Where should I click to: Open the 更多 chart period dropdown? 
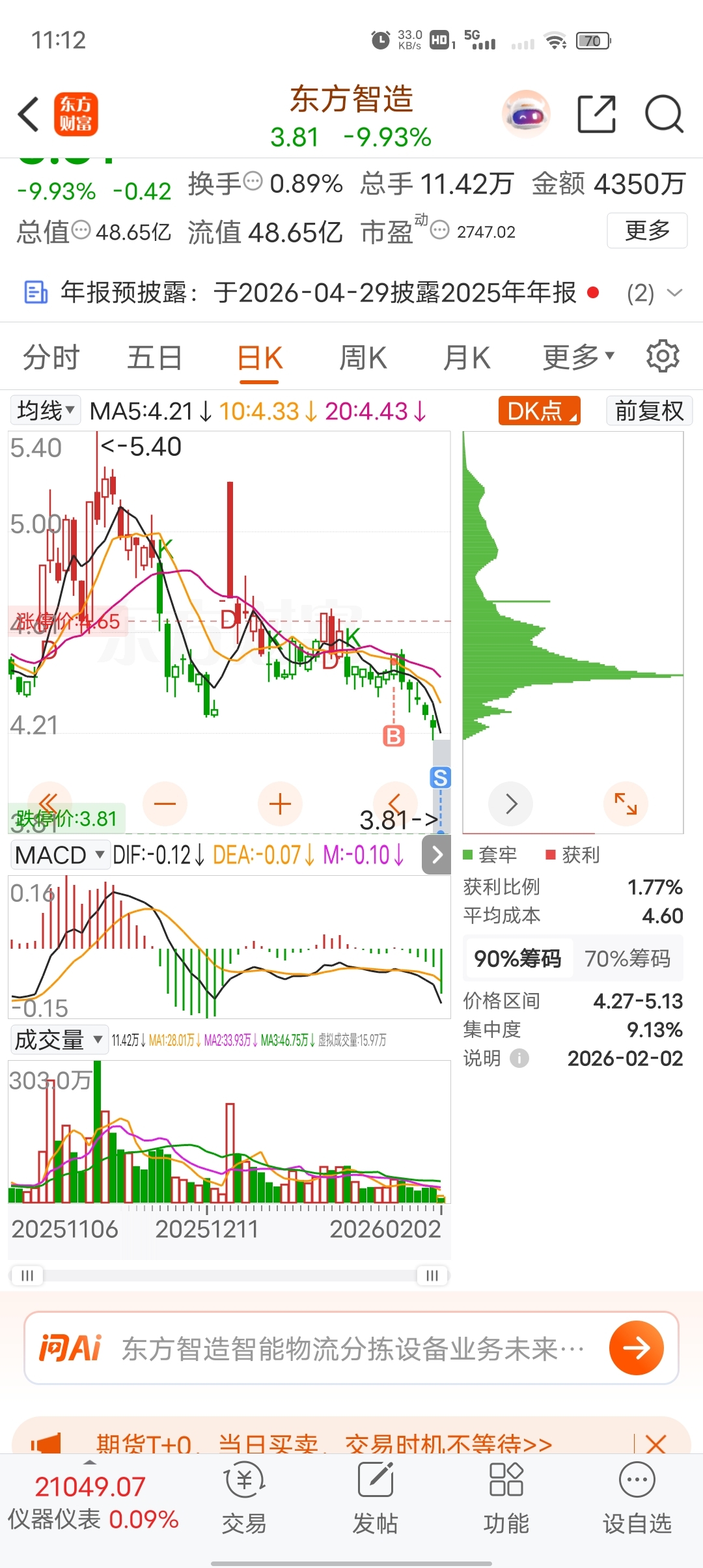click(x=578, y=357)
